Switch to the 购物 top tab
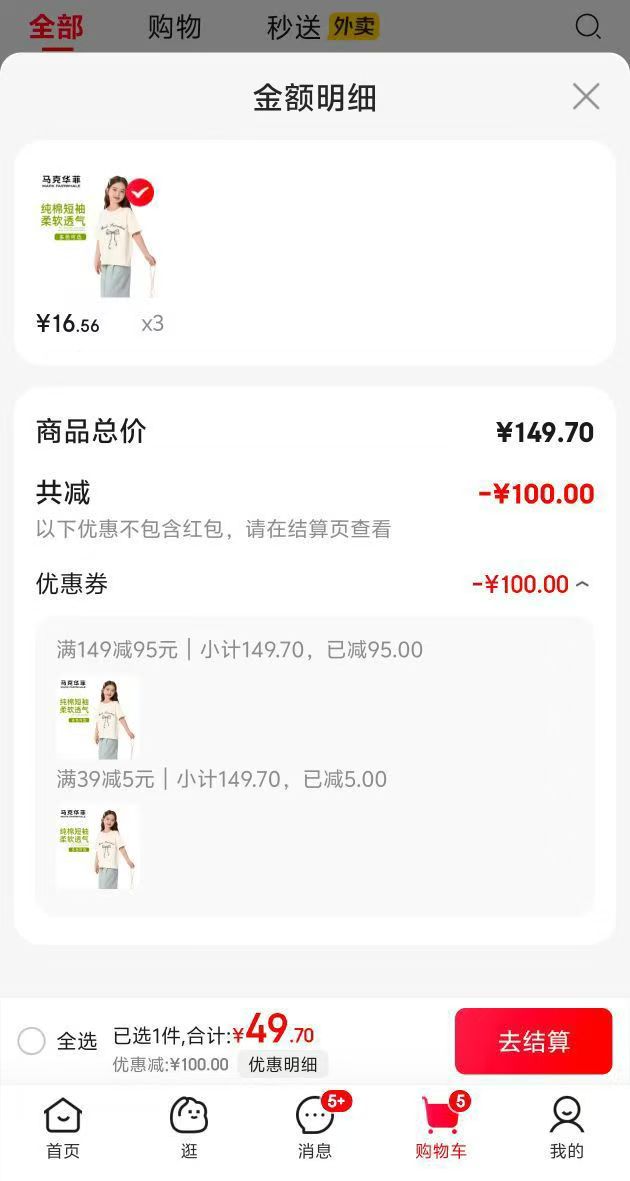Image resolution: width=630 pixels, height=1181 pixels. coord(174,27)
